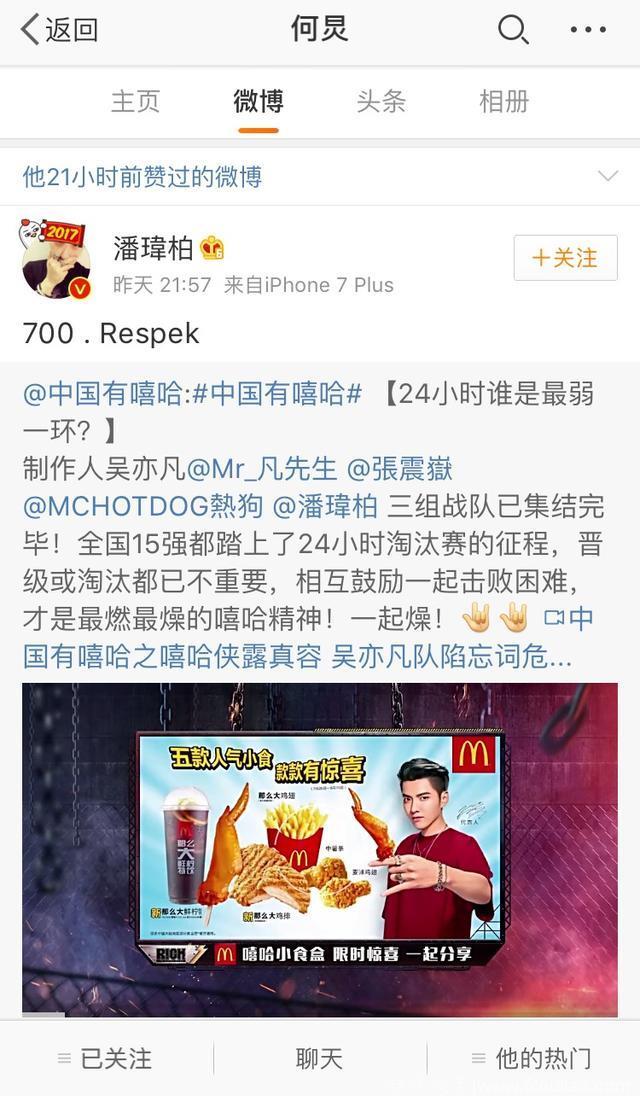Image resolution: width=640 pixels, height=1096 pixels.
Task: Switch to the 主页 tab
Action: 135,101
